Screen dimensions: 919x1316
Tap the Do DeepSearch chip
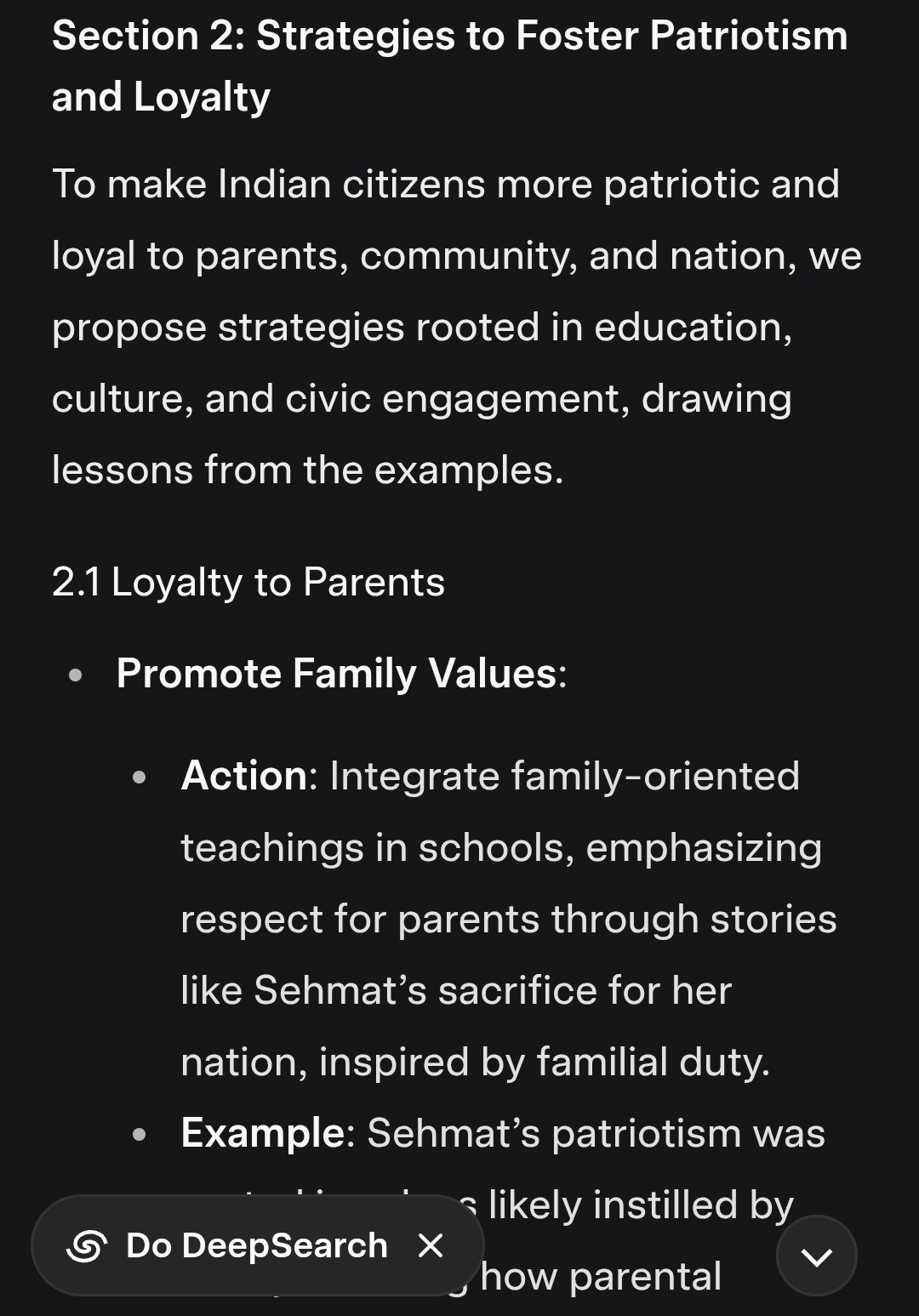pos(230,1245)
